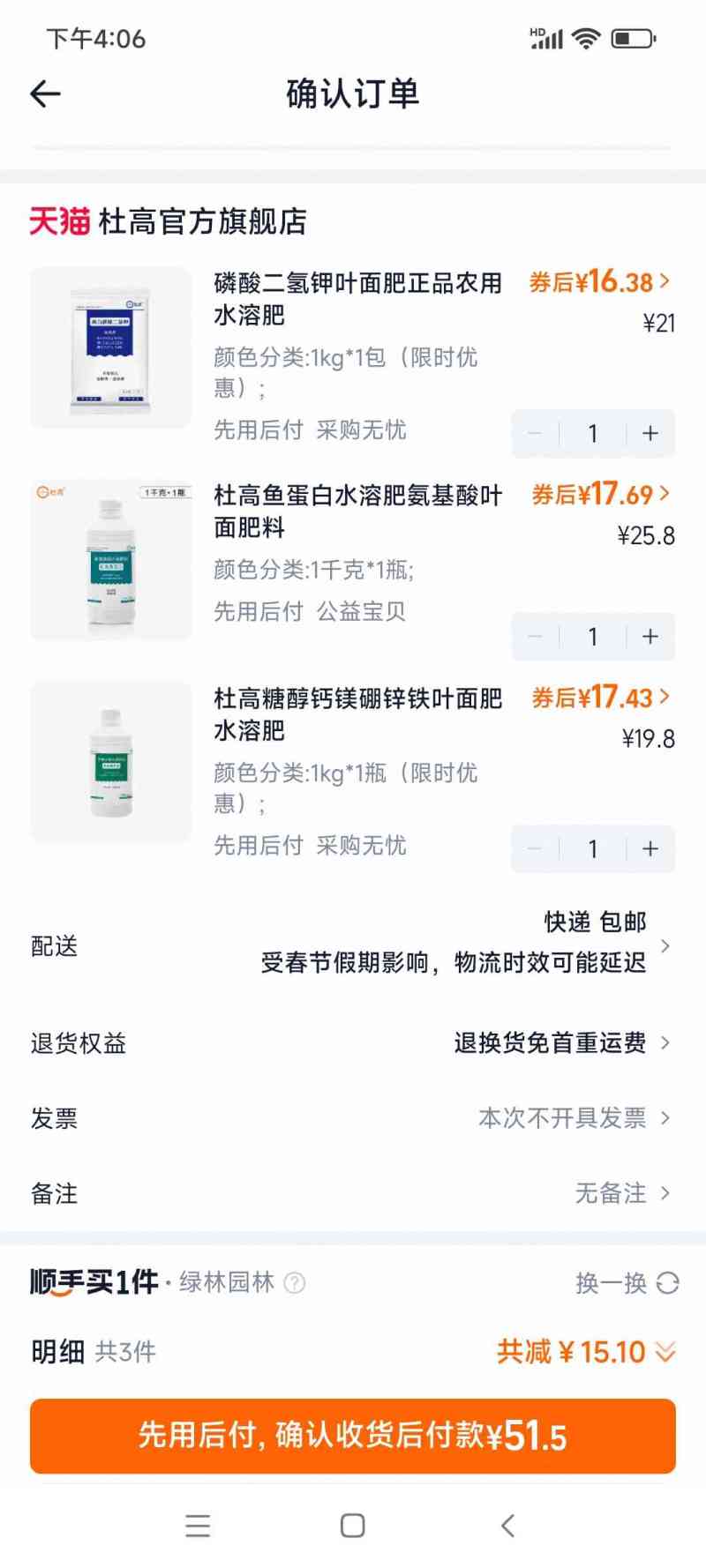Image resolution: width=706 pixels, height=1568 pixels.
Task: Go back from the 确认订单 page
Action: click(x=46, y=93)
